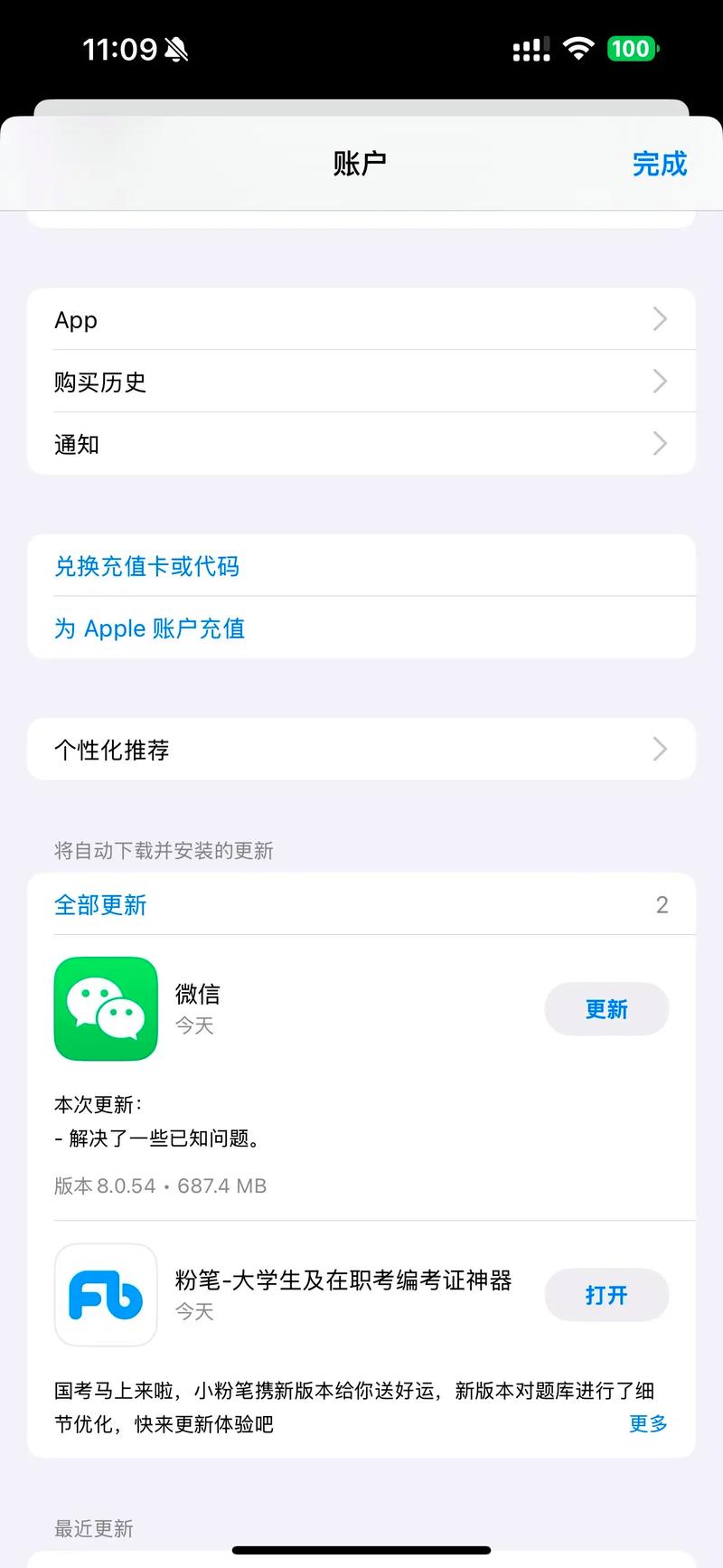Tap 全部更新 to update all apps
The image size is (723, 1568).
pyautogui.click(x=100, y=905)
